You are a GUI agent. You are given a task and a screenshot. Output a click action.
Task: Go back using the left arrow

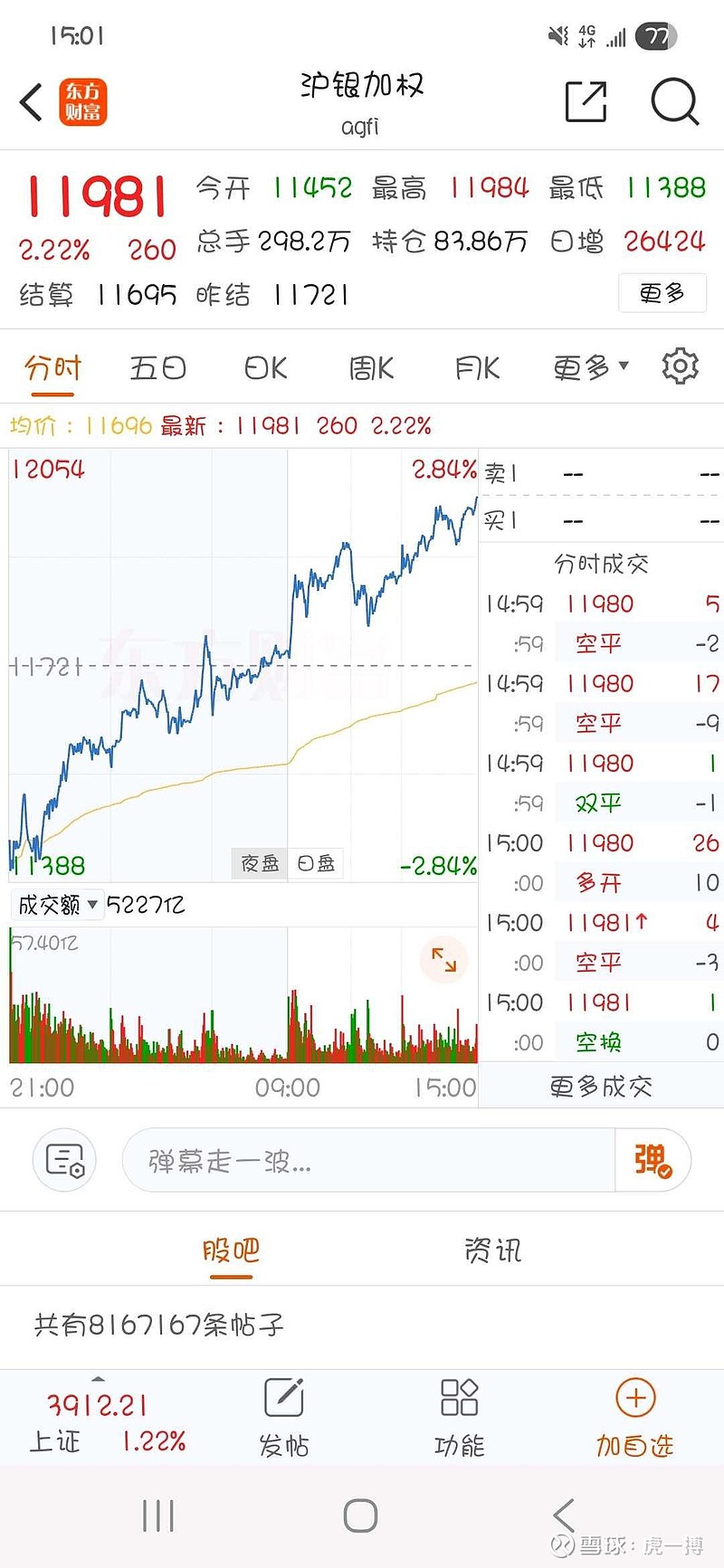point(30,102)
